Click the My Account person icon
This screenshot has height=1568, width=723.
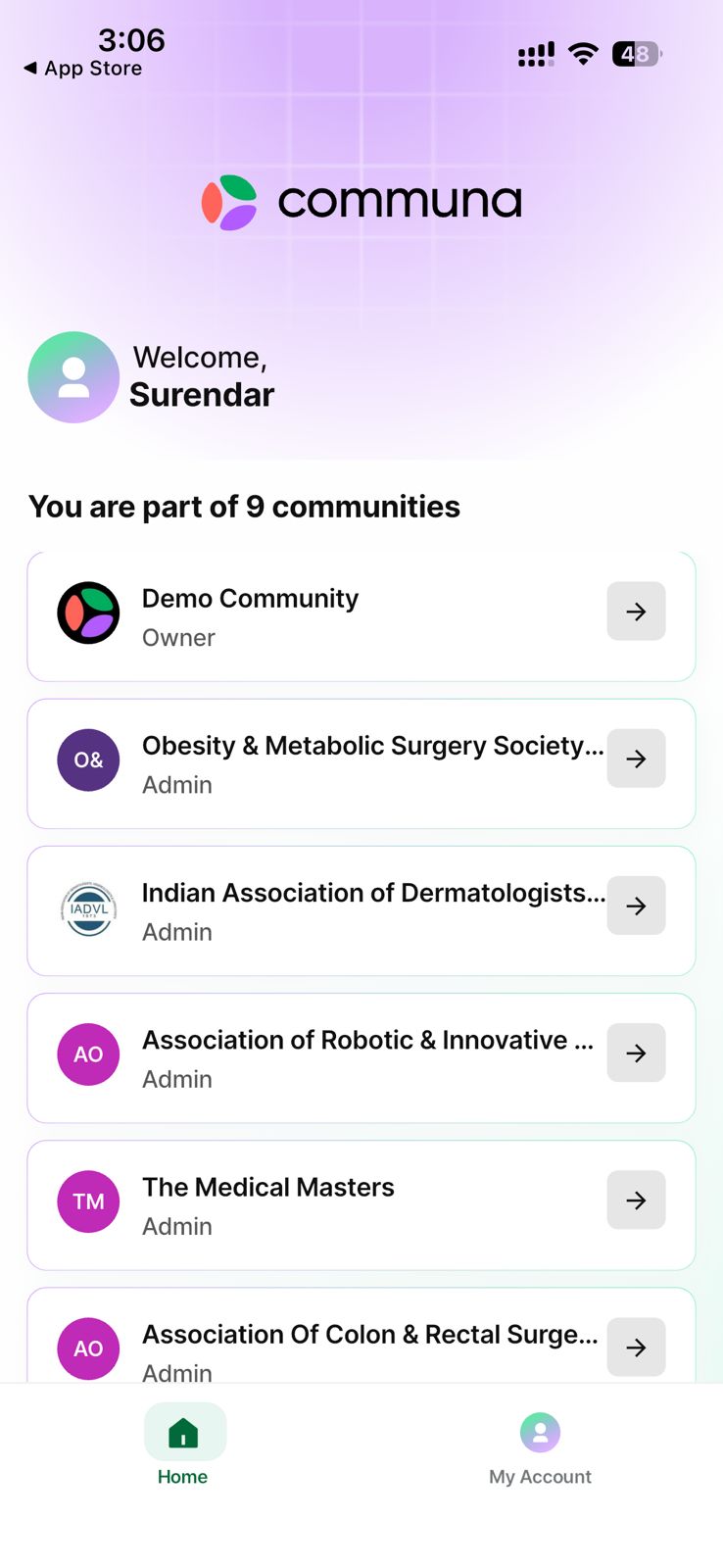coord(540,1432)
